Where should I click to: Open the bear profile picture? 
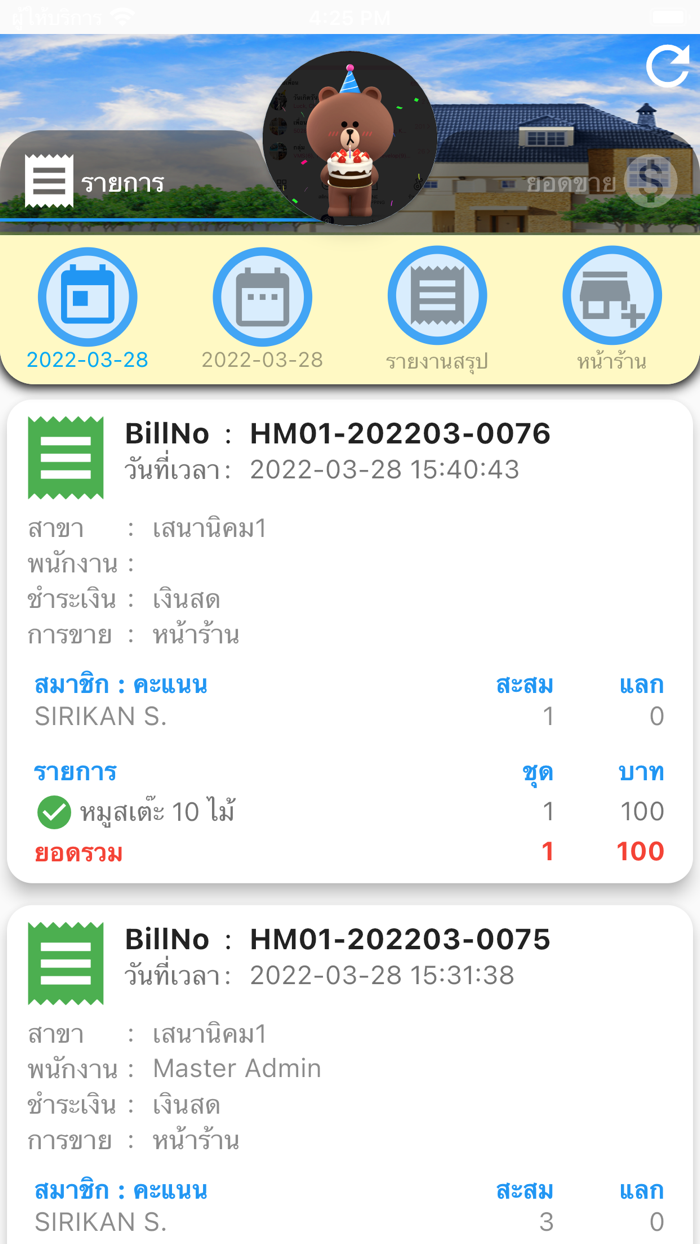click(x=349, y=138)
